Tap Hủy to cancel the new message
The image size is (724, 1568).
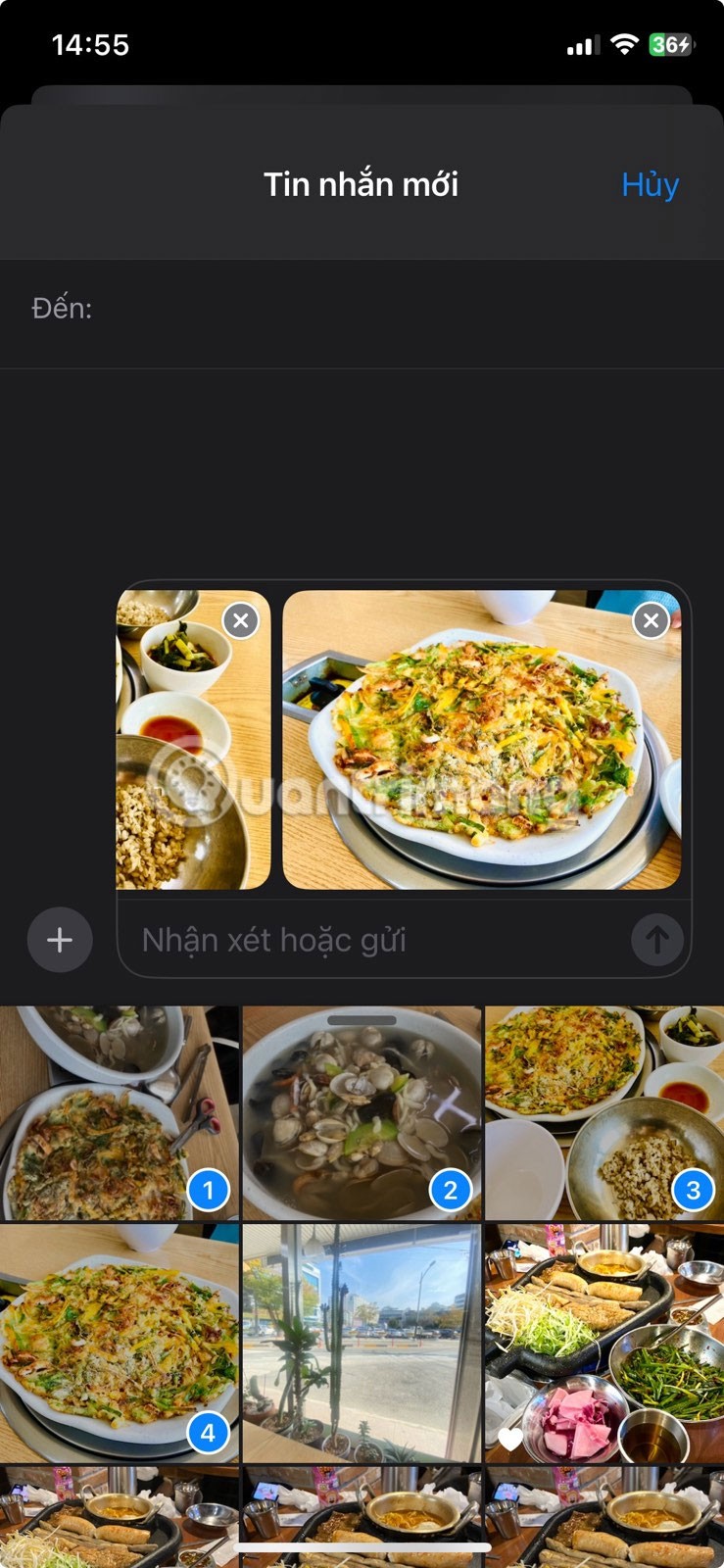(650, 184)
